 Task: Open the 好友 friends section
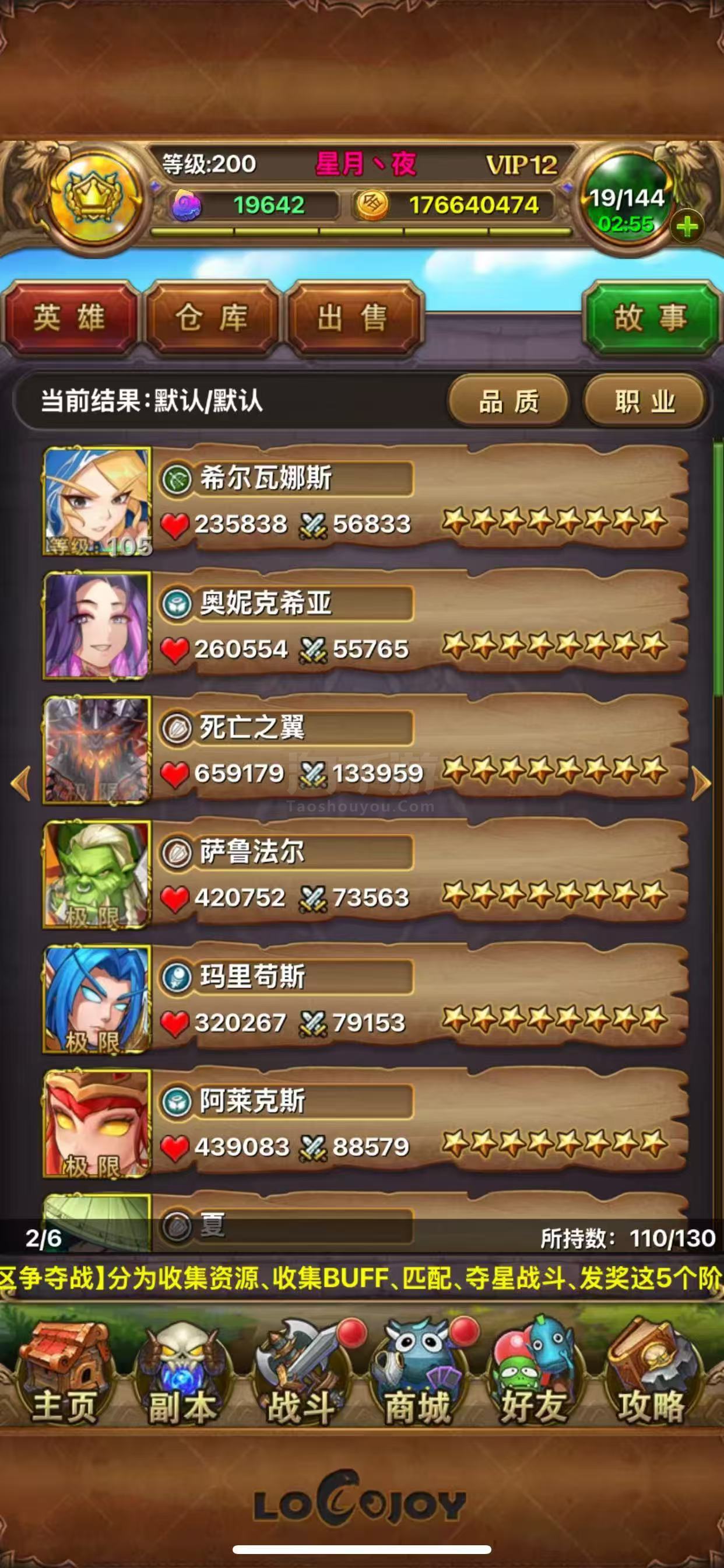[534, 1374]
